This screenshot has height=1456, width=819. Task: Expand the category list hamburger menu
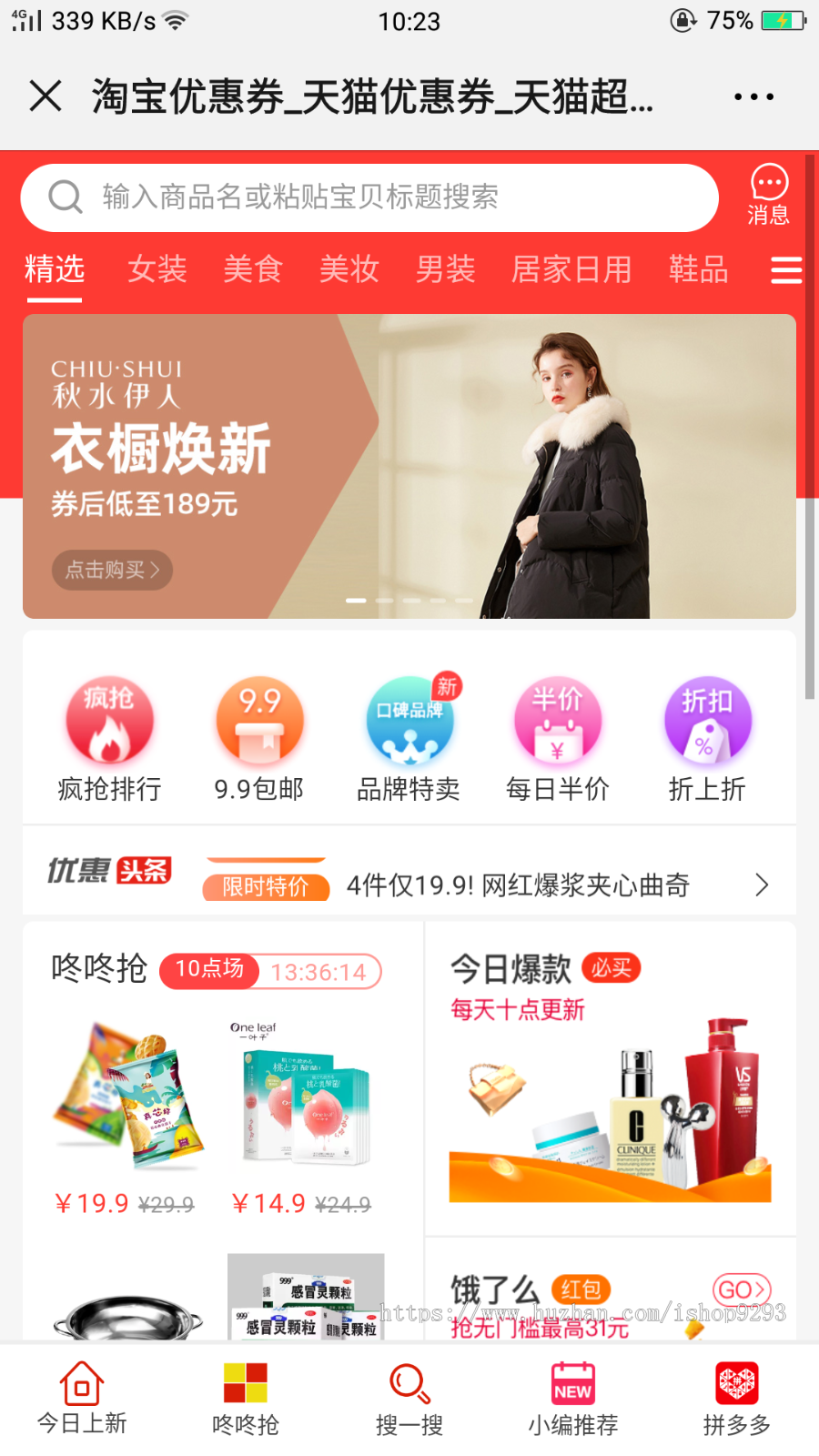786,270
